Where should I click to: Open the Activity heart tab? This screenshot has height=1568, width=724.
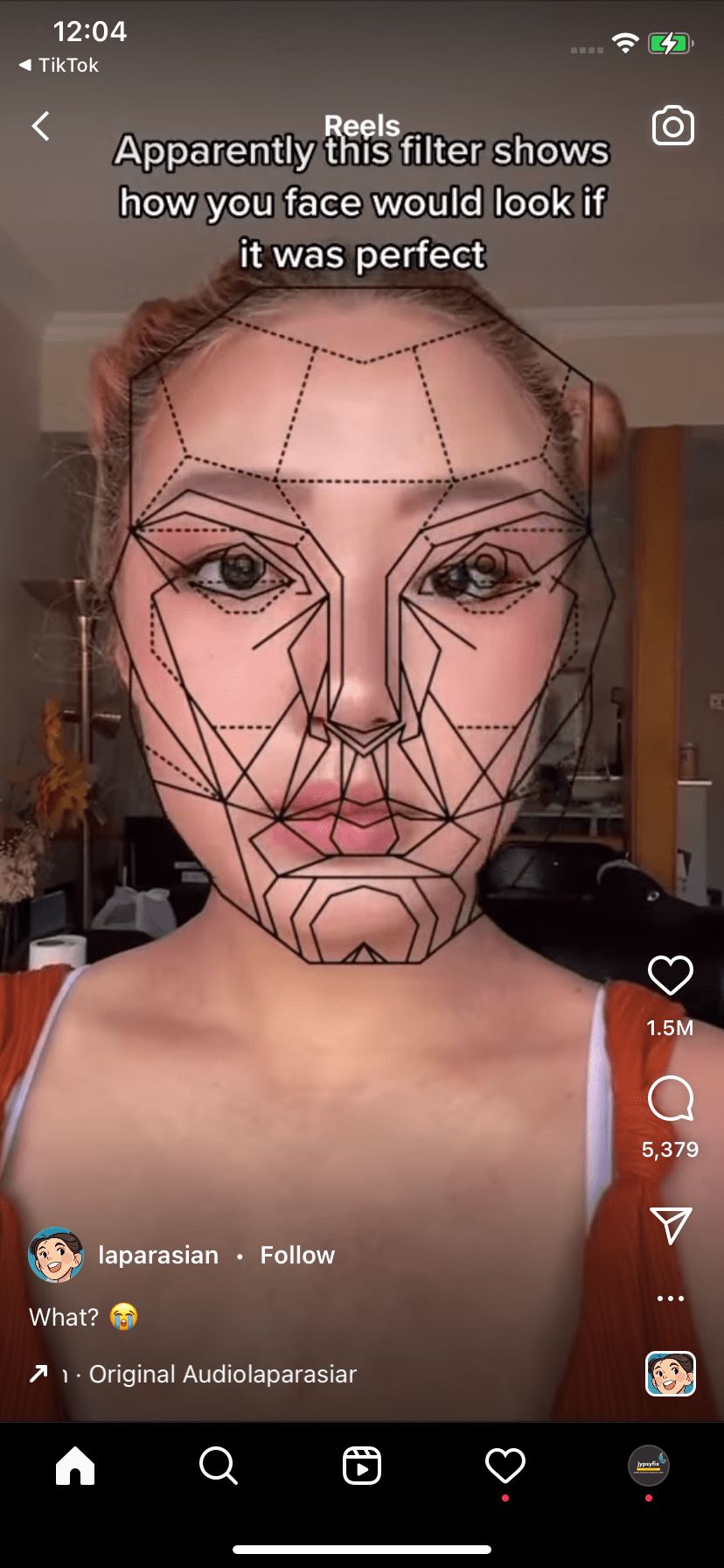(x=505, y=1465)
